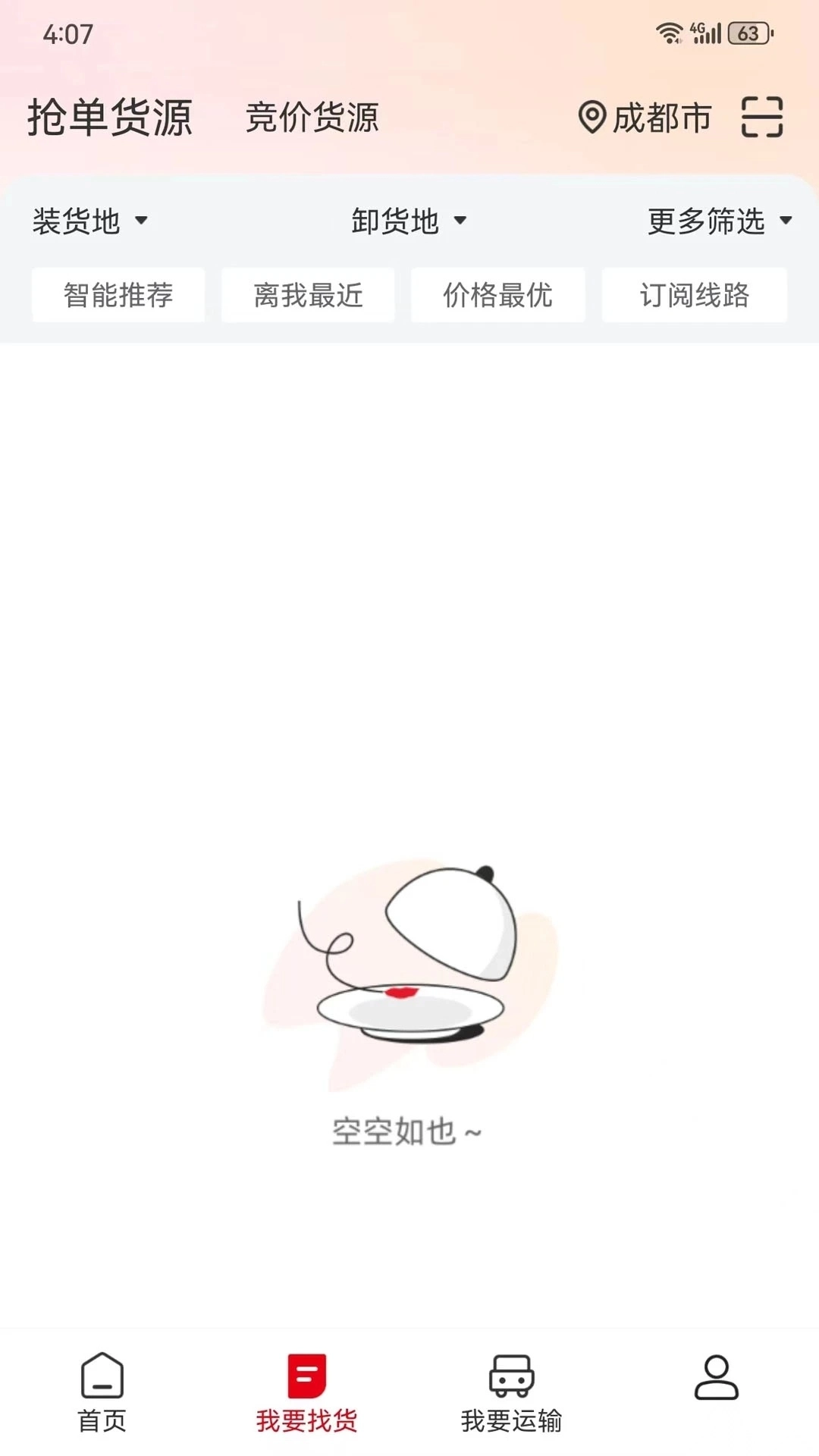The height and width of the screenshot is (1456, 819).
Task: Tap the WiFi signal indicator
Action: pyautogui.click(x=670, y=32)
